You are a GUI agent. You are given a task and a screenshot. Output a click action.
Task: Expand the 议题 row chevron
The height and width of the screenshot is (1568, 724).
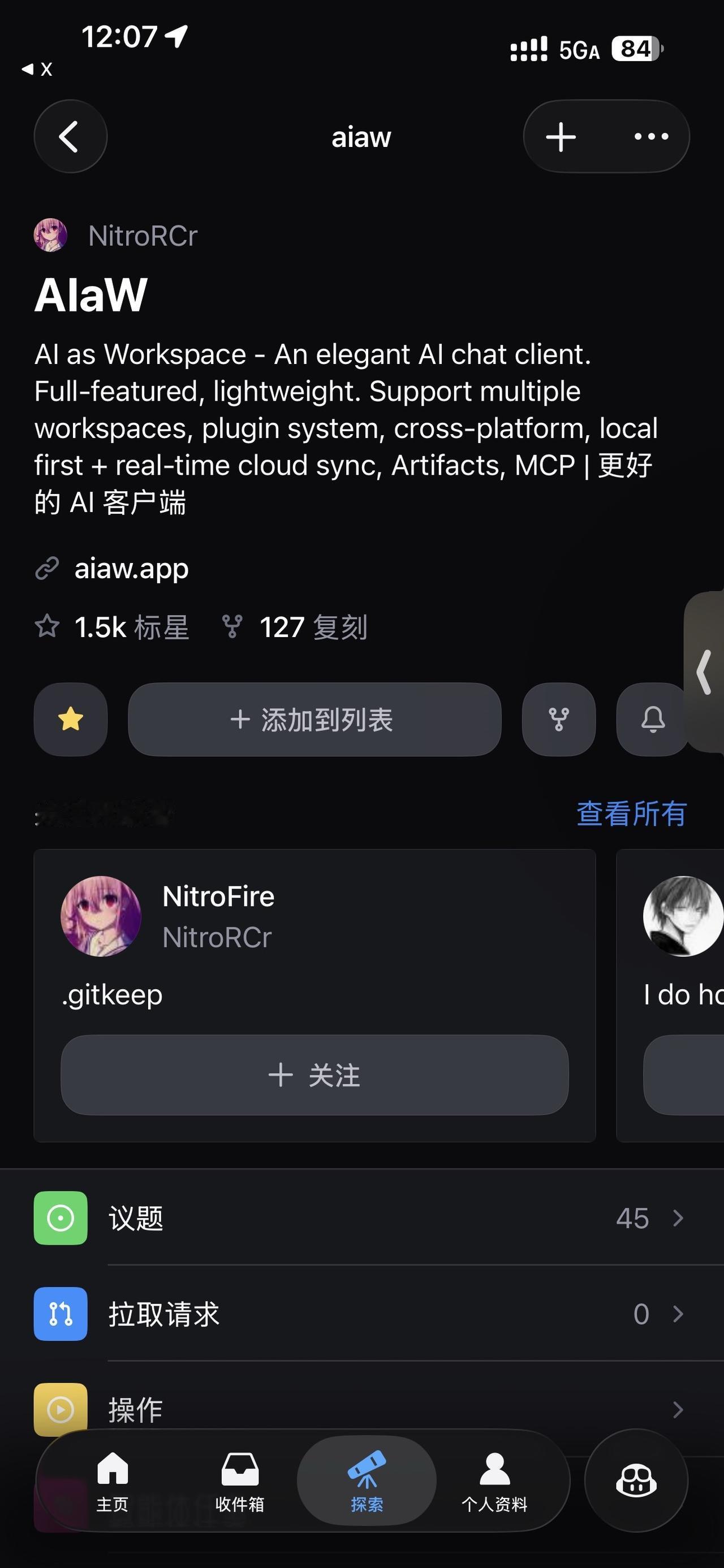coord(678,1218)
